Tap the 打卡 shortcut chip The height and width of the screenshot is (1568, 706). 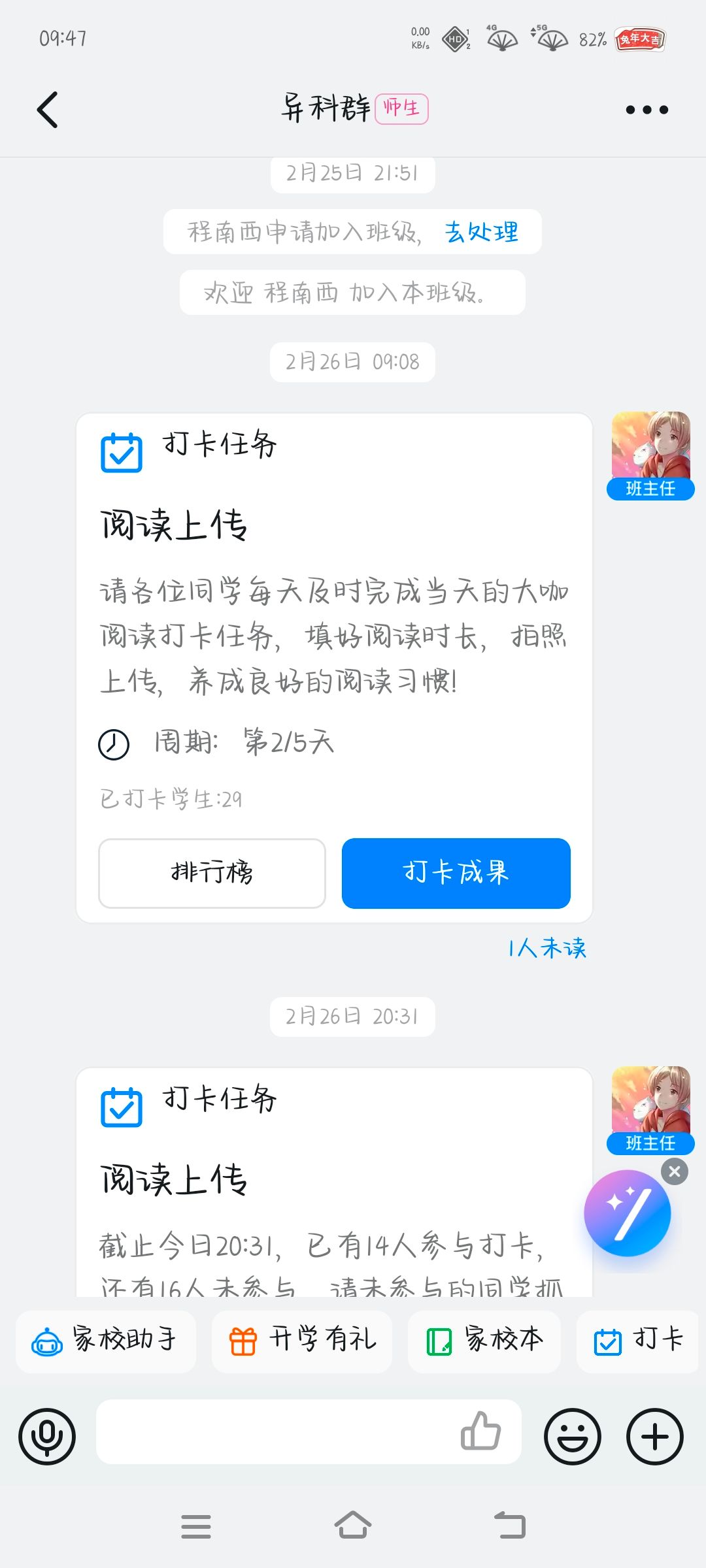638,1341
